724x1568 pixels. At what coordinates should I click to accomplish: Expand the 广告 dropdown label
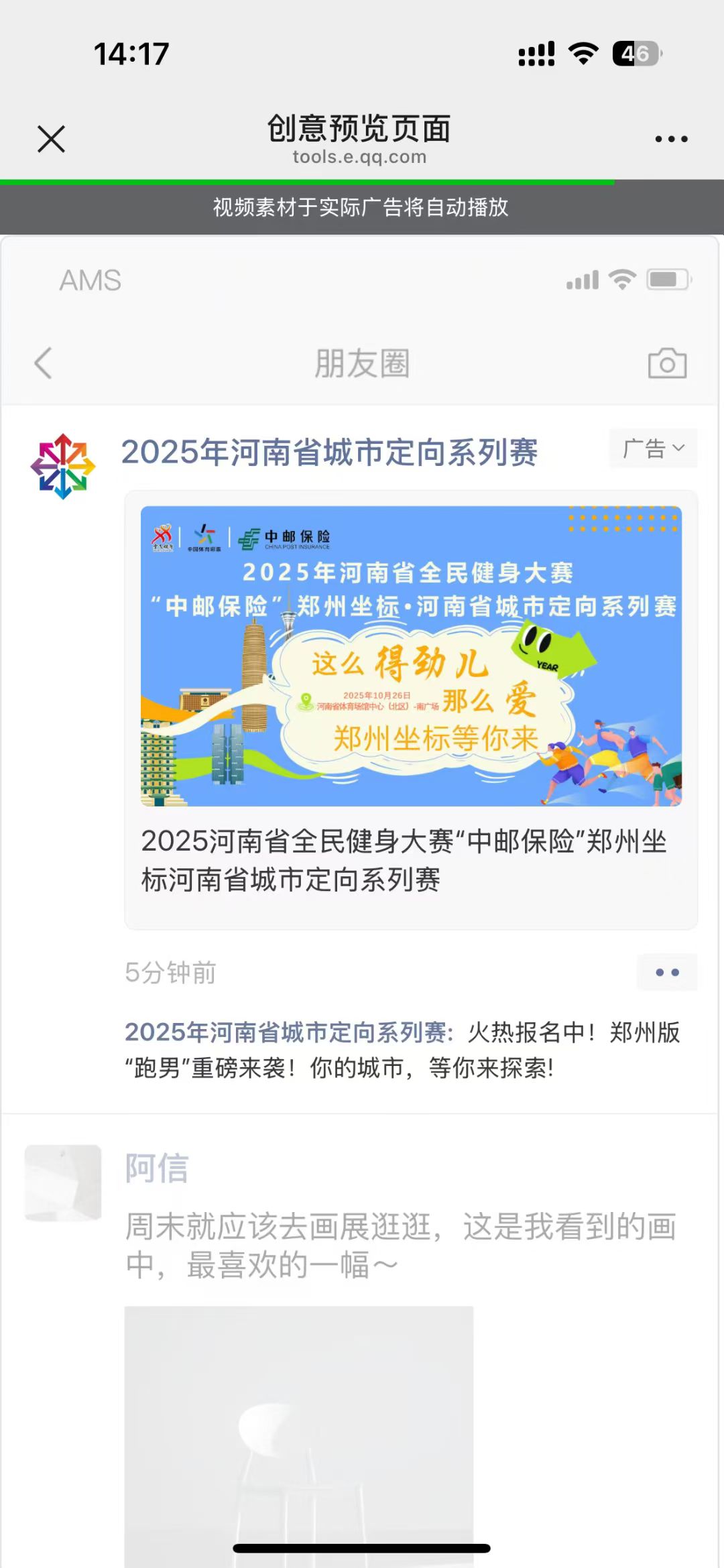pos(653,448)
